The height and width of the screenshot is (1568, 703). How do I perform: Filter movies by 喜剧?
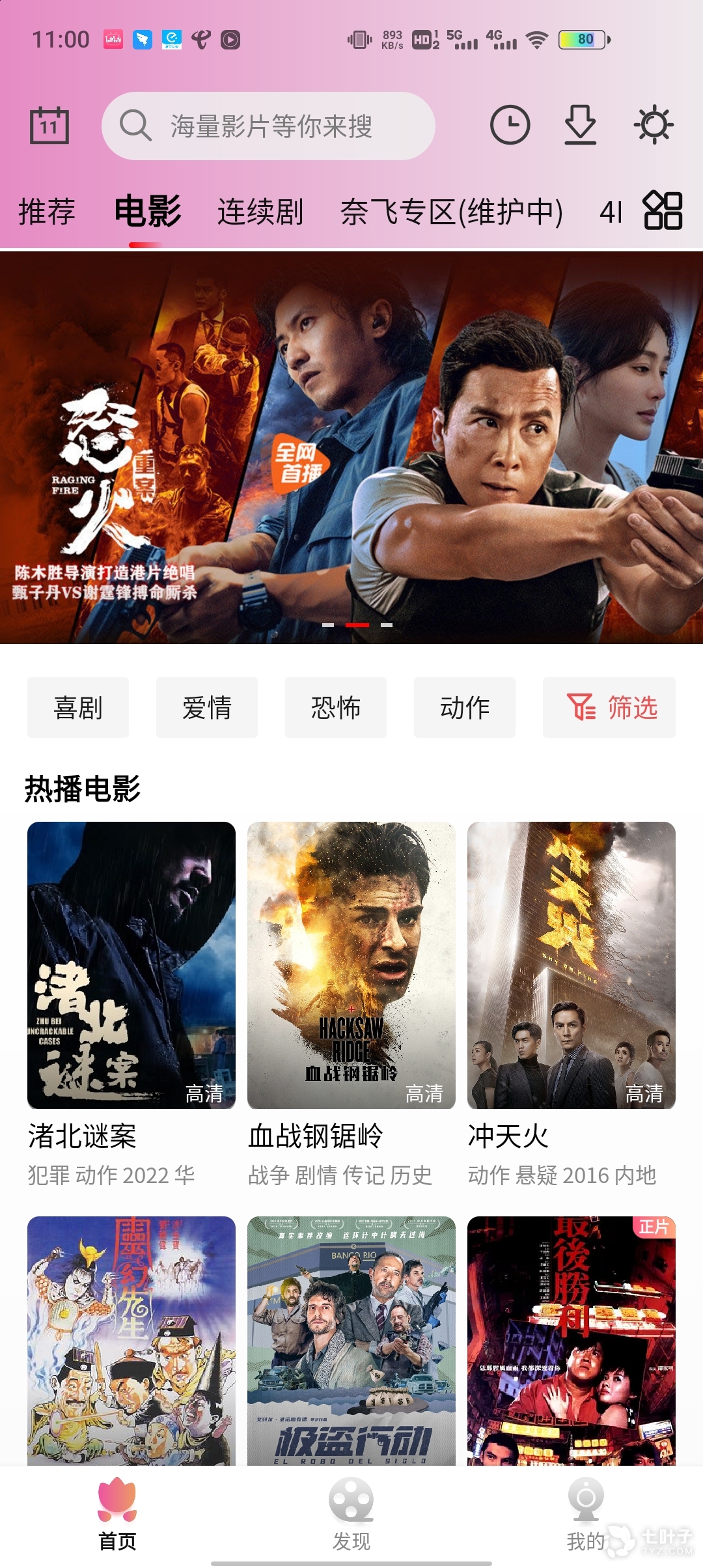[78, 707]
